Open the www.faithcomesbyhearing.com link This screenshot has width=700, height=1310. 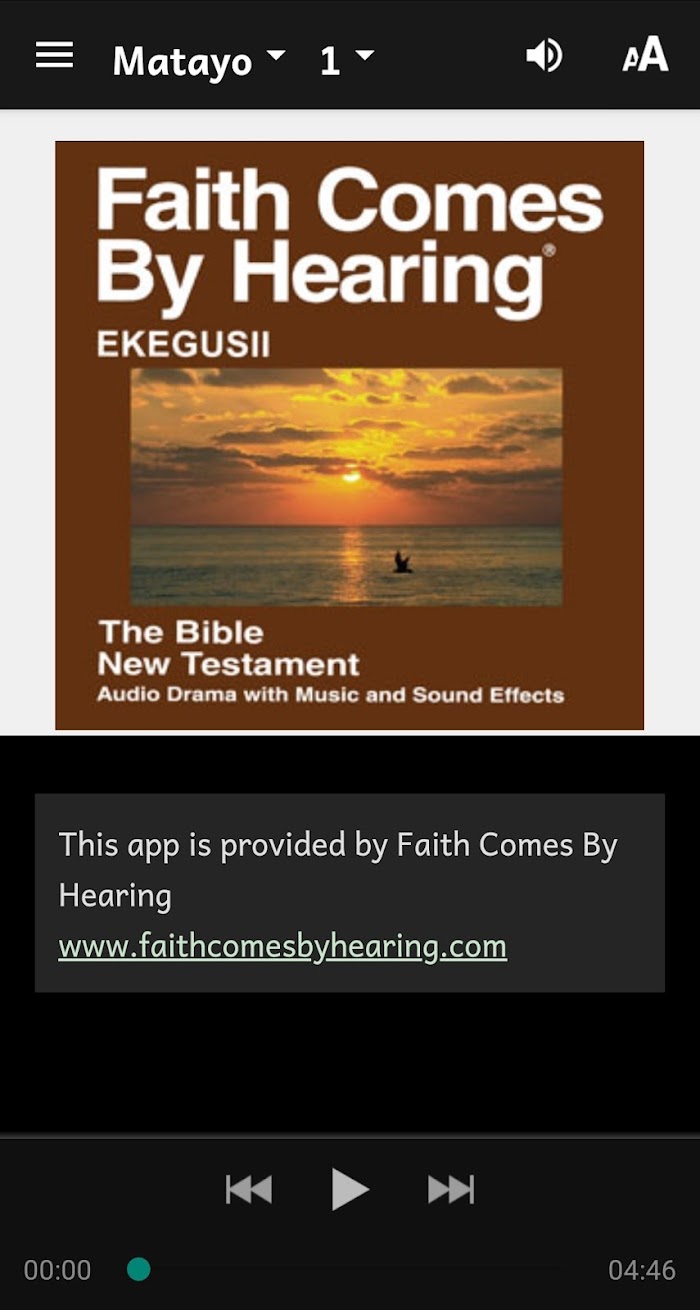point(283,946)
